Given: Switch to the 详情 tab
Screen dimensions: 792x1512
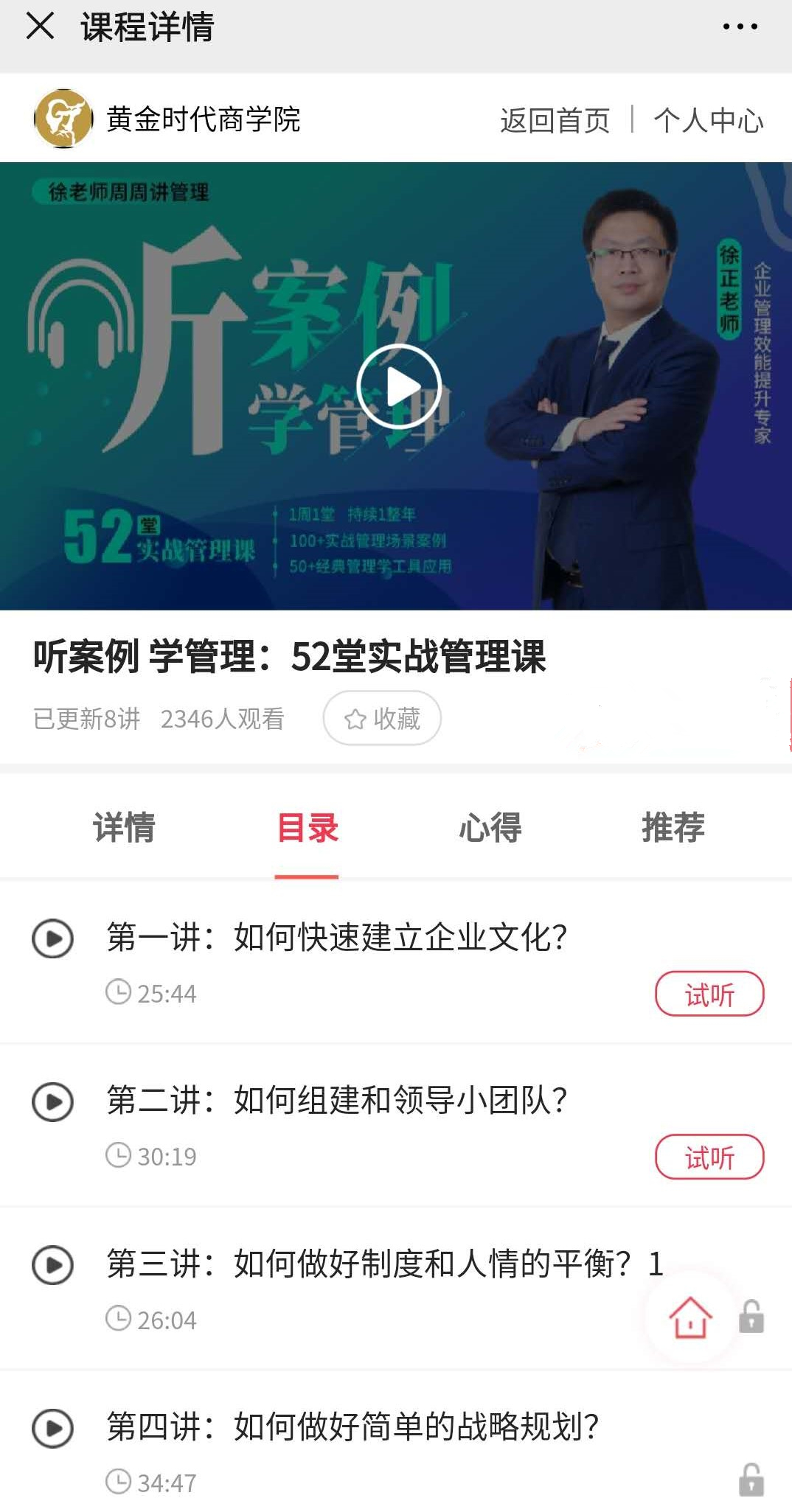Looking at the screenshot, I should click(124, 829).
